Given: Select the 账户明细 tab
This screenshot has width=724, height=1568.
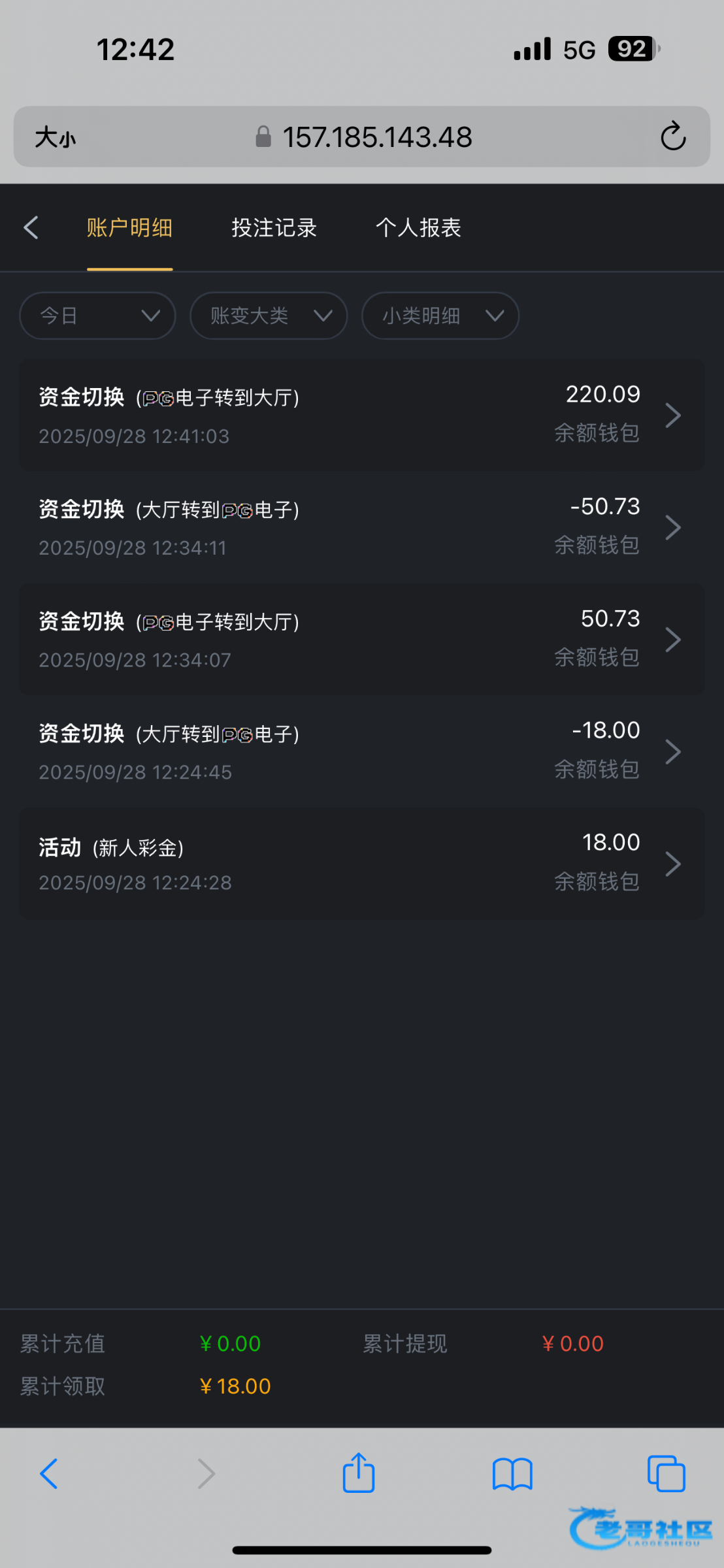Looking at the screenshot, I should pos(129,228).
